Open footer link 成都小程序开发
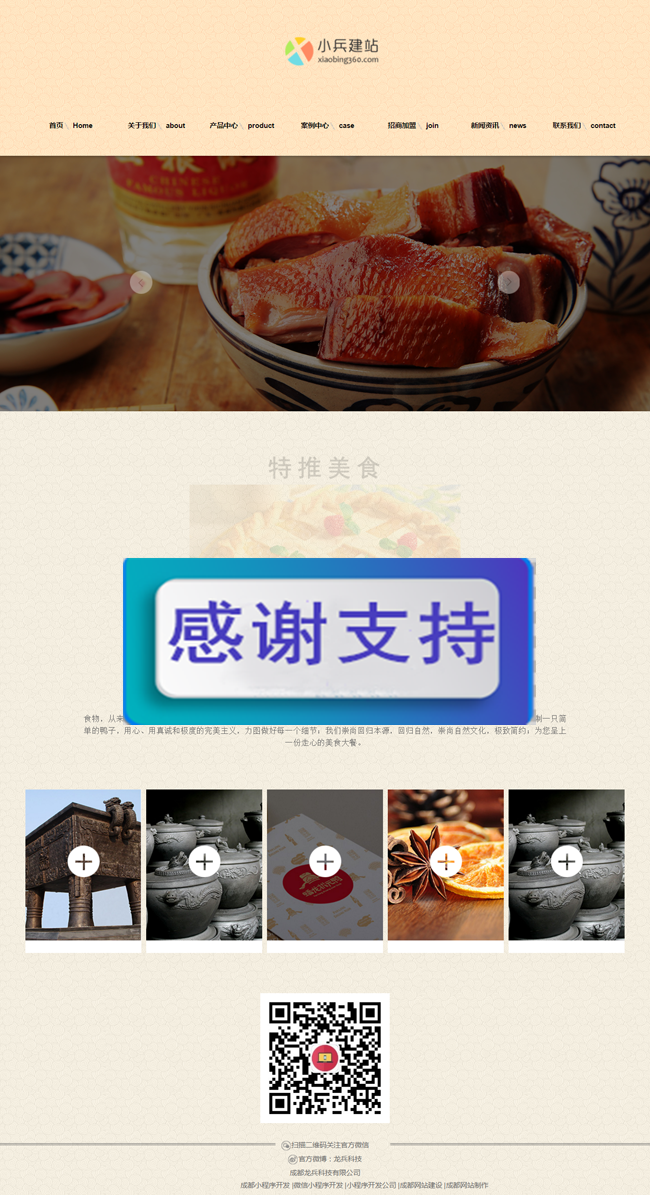This screenshot has height=1195, width=650. pos(265,1185)
